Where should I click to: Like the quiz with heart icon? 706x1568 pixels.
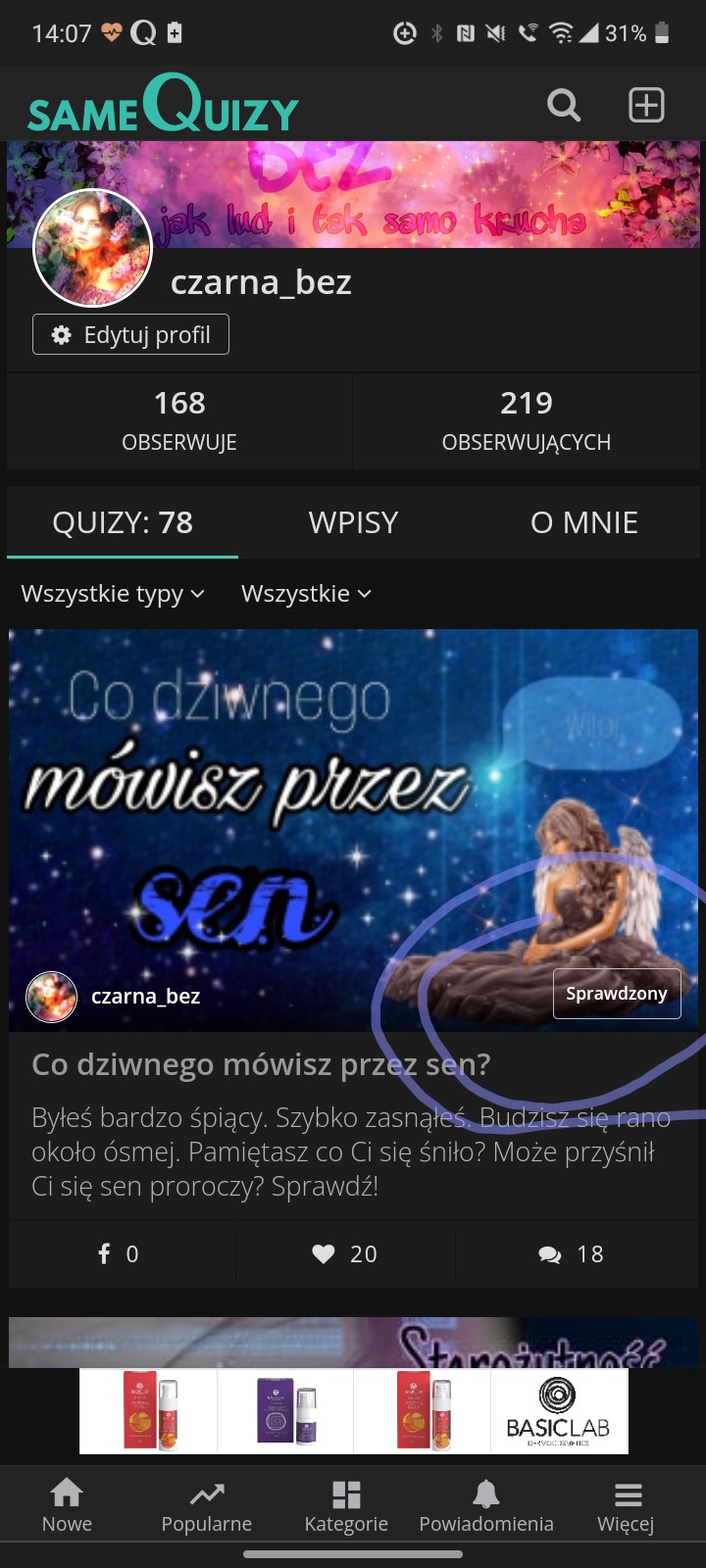pos(344,1253)
